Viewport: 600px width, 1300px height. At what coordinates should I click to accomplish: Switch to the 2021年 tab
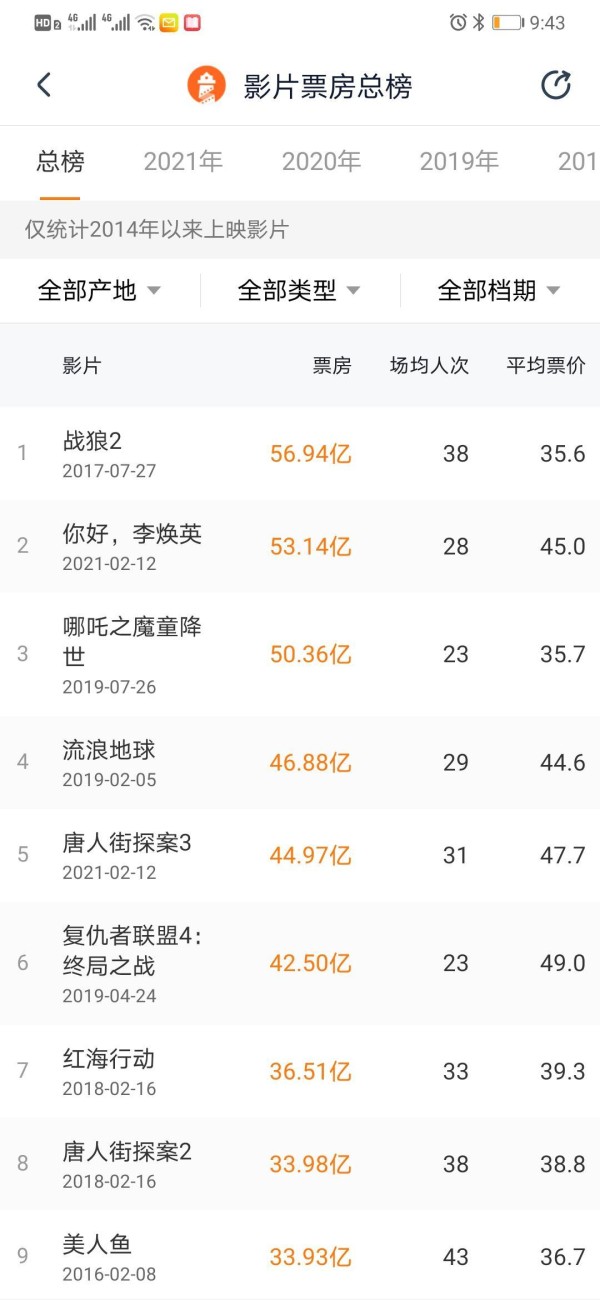tap(183, 161)
